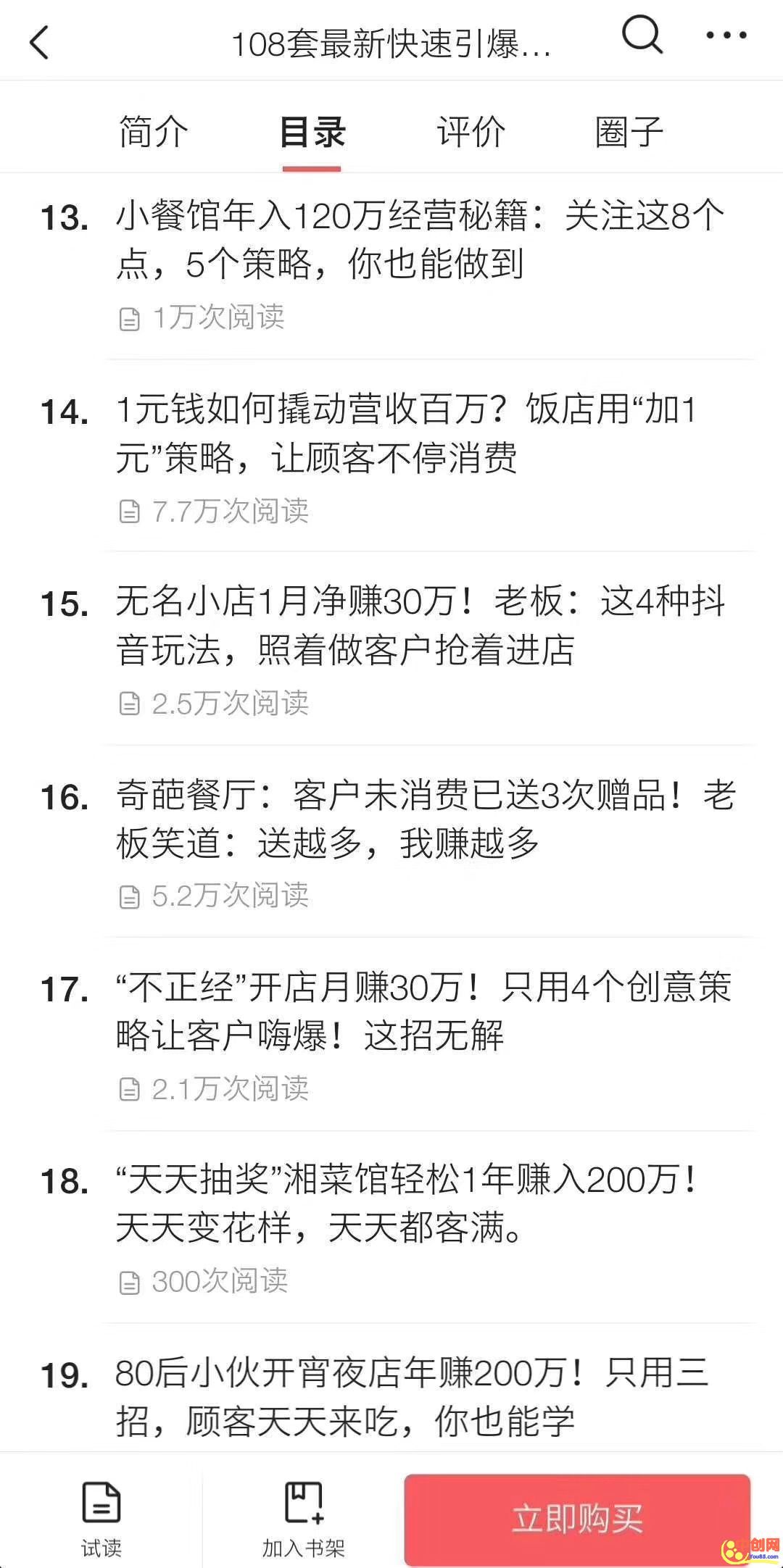Switch to the 简介 tab
Viewport: 783px width, 1568px height.
154,133
